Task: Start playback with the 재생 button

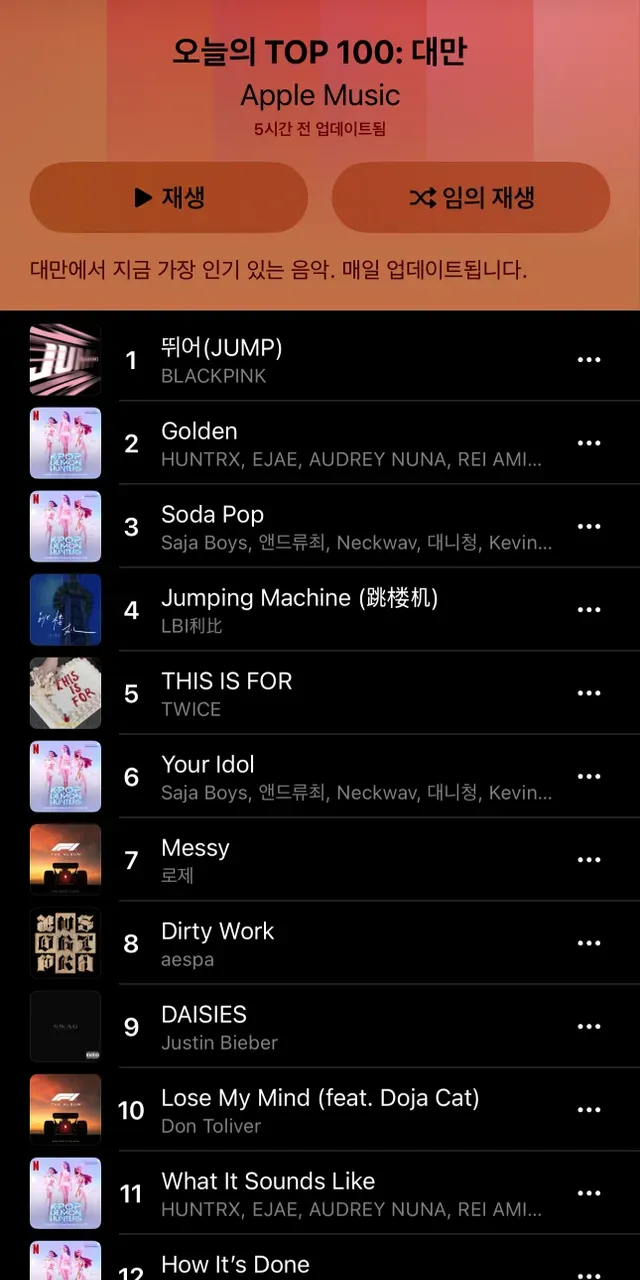Action: [x=169, y=198]
